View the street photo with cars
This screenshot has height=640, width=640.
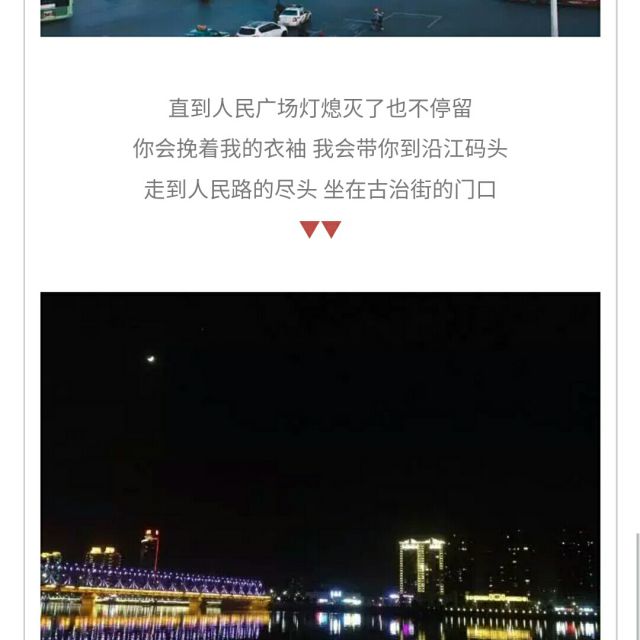[x=320, y=18]
